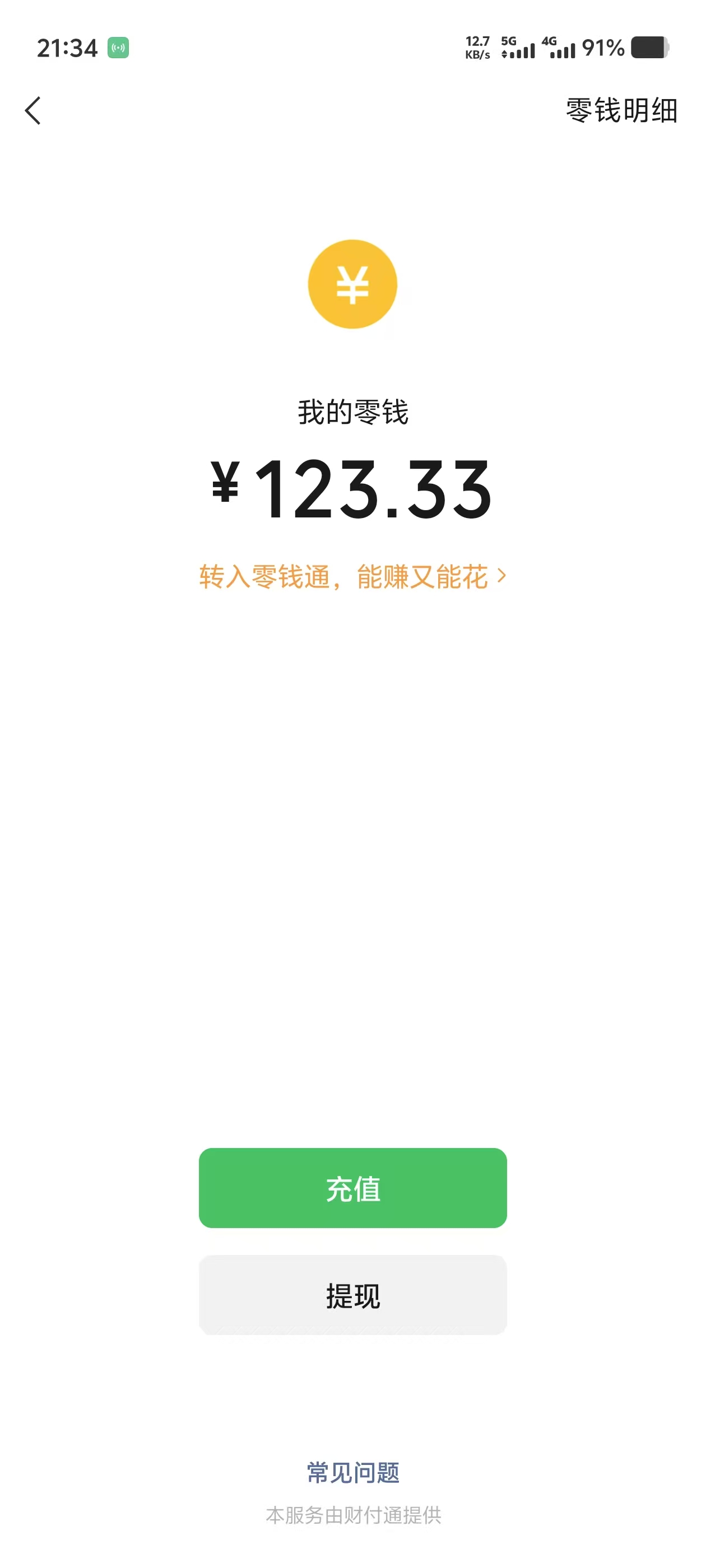Tap the green 充值 button
Image resolution: width=706 pixels, height=1568 pixels.
(352, 1188)
